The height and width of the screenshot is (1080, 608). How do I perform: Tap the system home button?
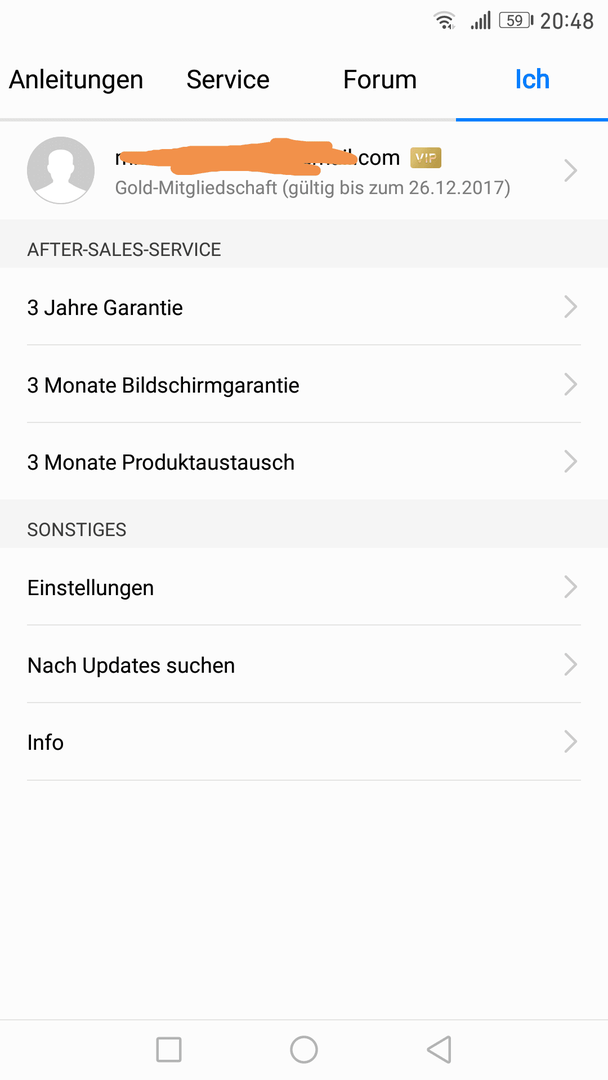point(304,1050)
